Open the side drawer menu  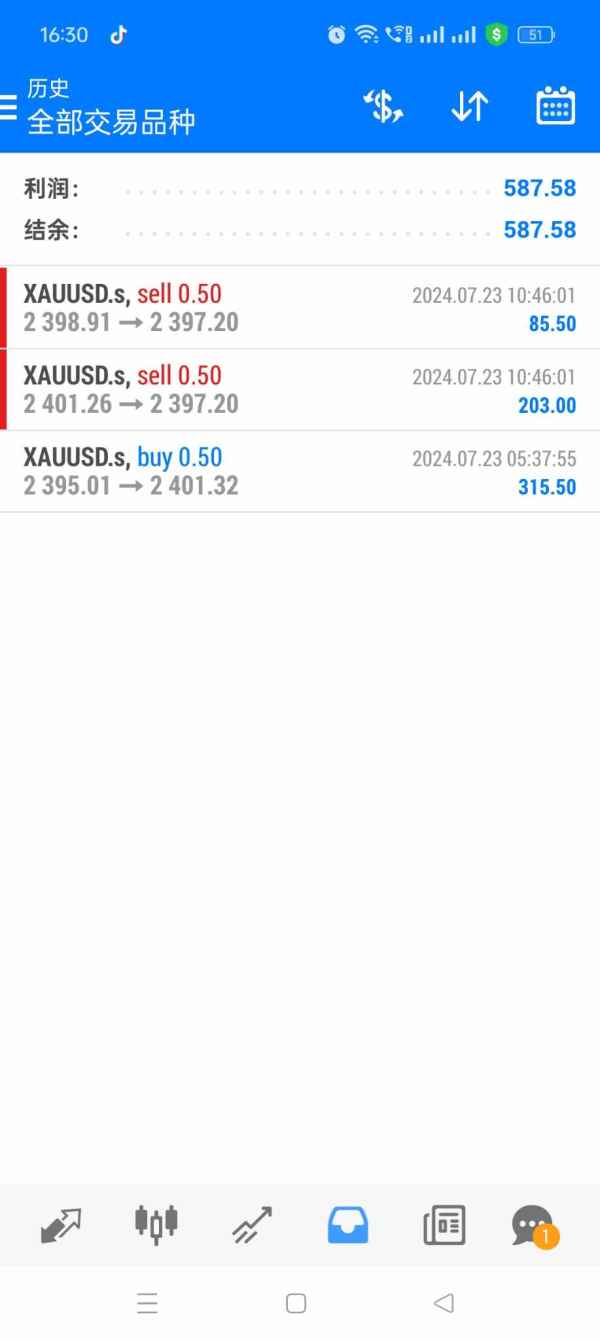click(x=9, y=107)
